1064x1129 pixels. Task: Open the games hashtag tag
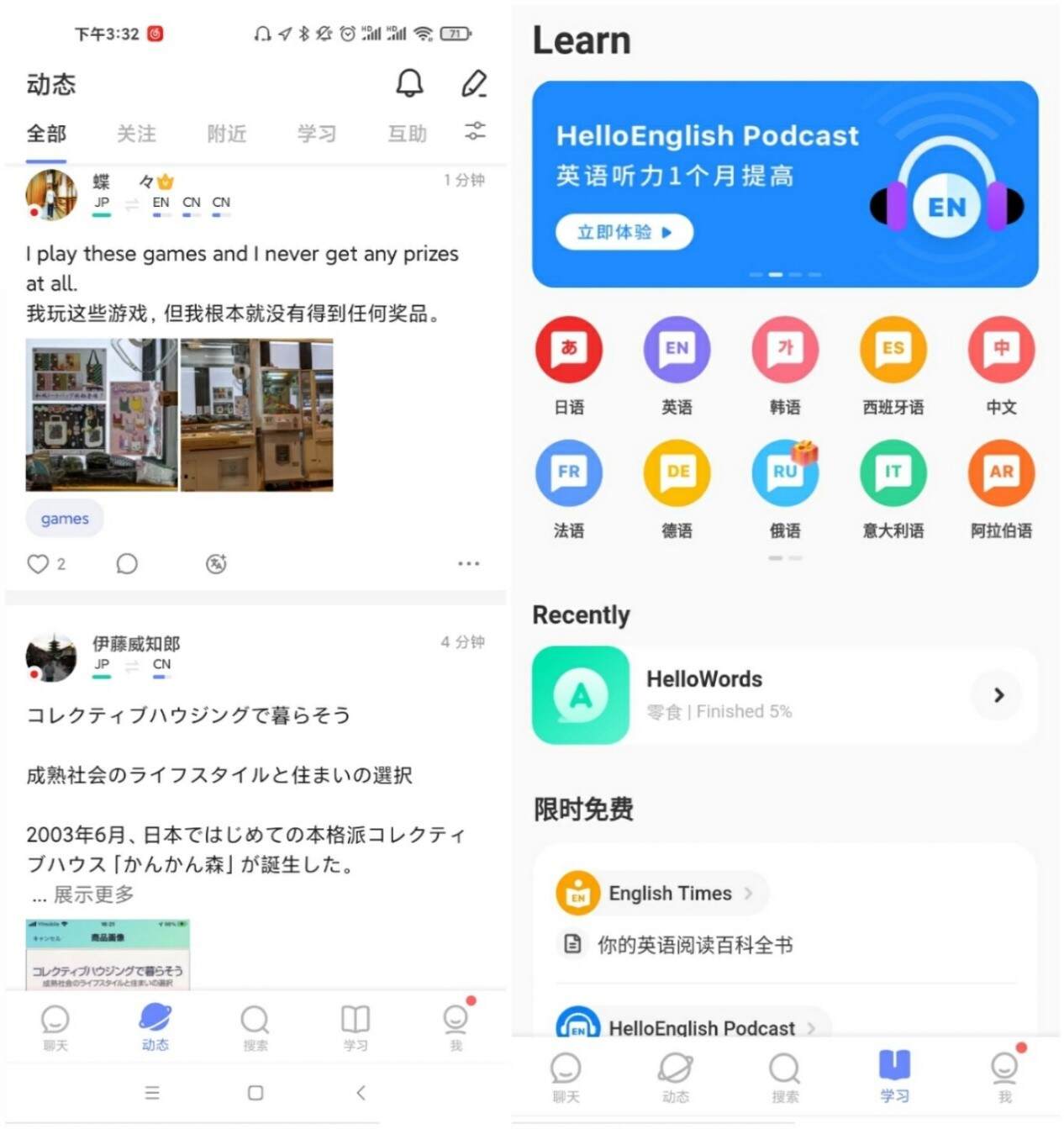point(64,518)
